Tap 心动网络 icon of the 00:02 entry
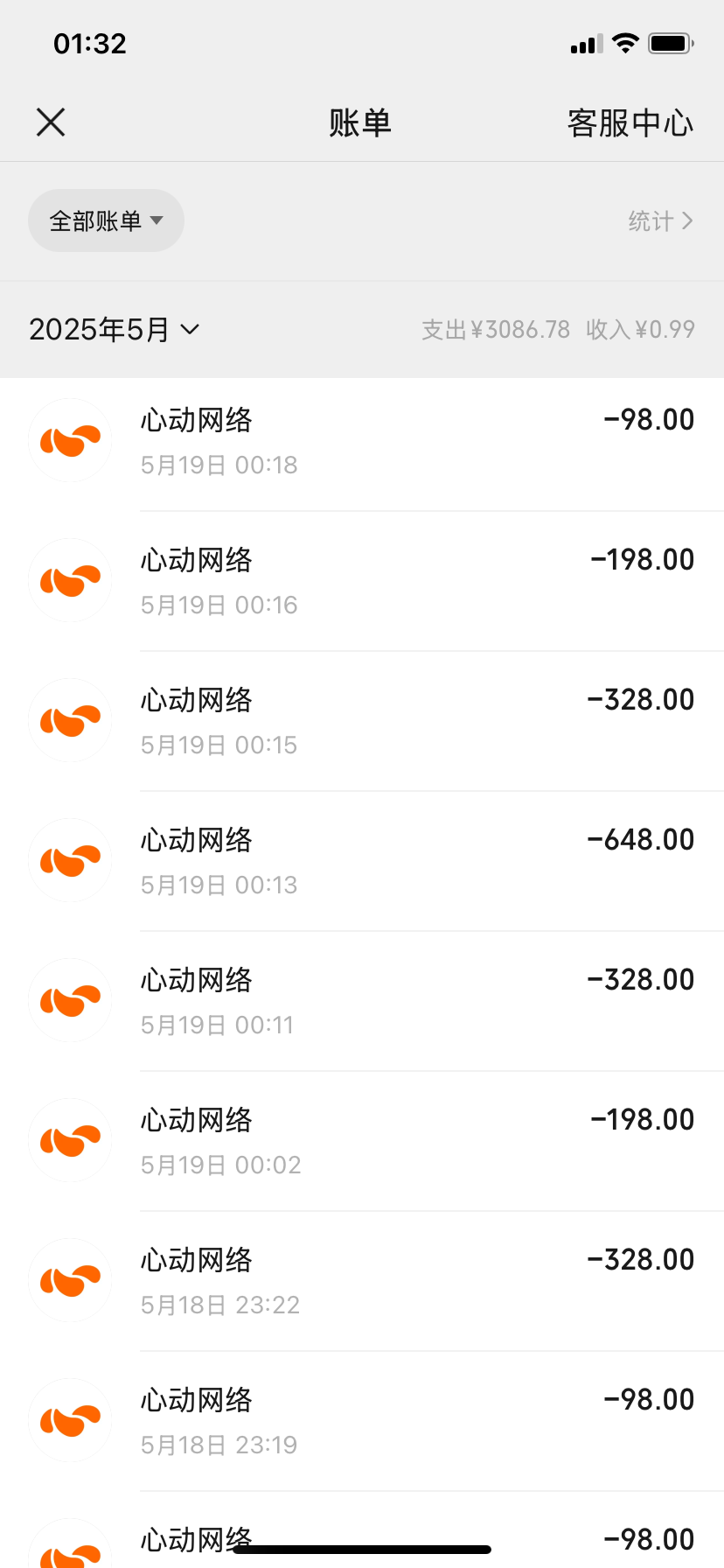Viewport: 724px width, 1568px height. point(70,1139)
